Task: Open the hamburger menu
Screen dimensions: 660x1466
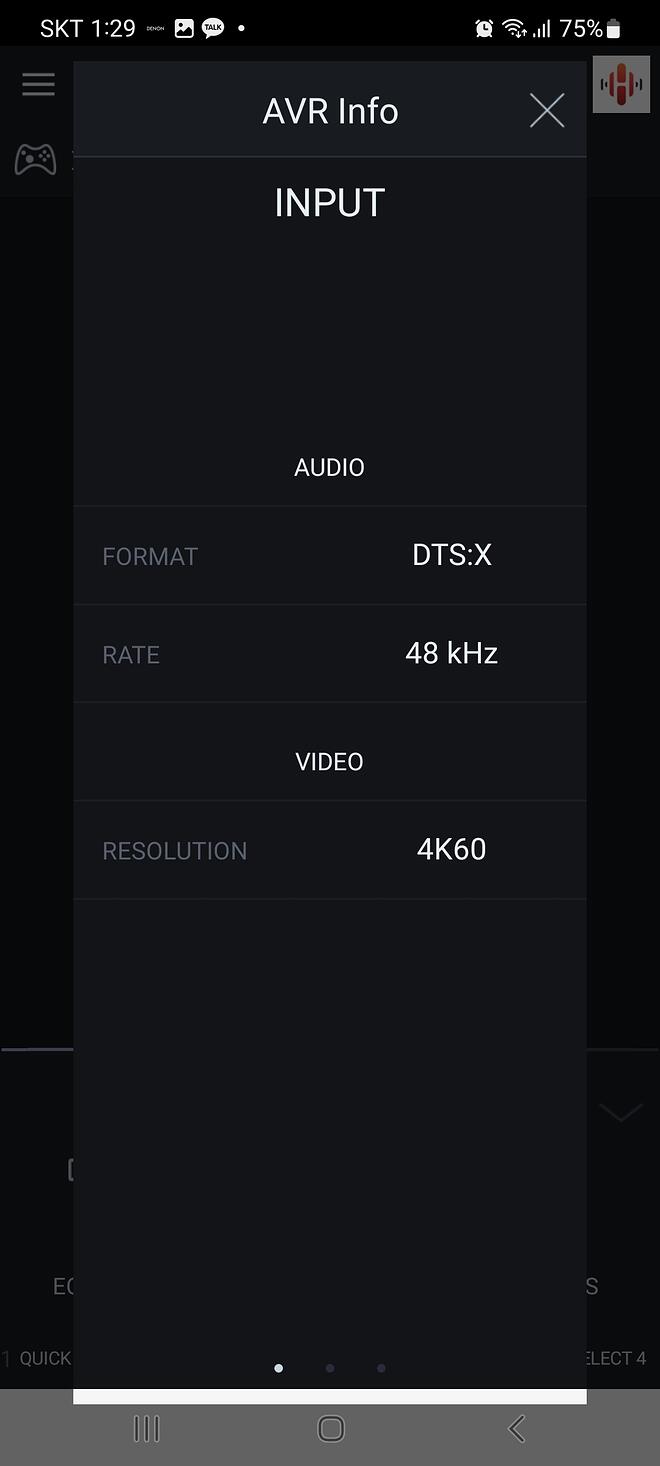Action: click(x=38, y=84)
